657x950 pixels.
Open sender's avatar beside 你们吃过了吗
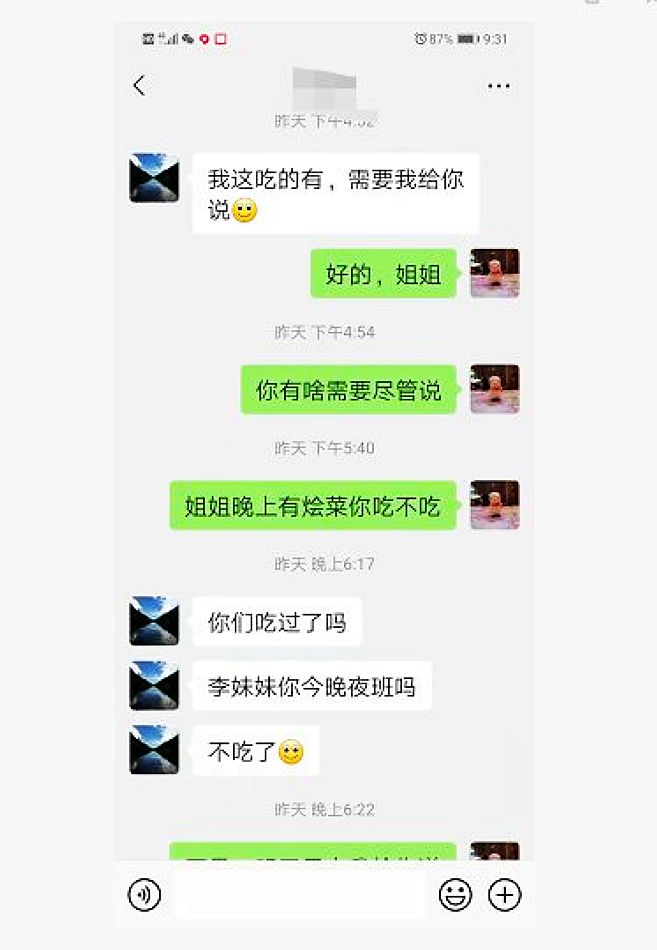tap(154, 621)
